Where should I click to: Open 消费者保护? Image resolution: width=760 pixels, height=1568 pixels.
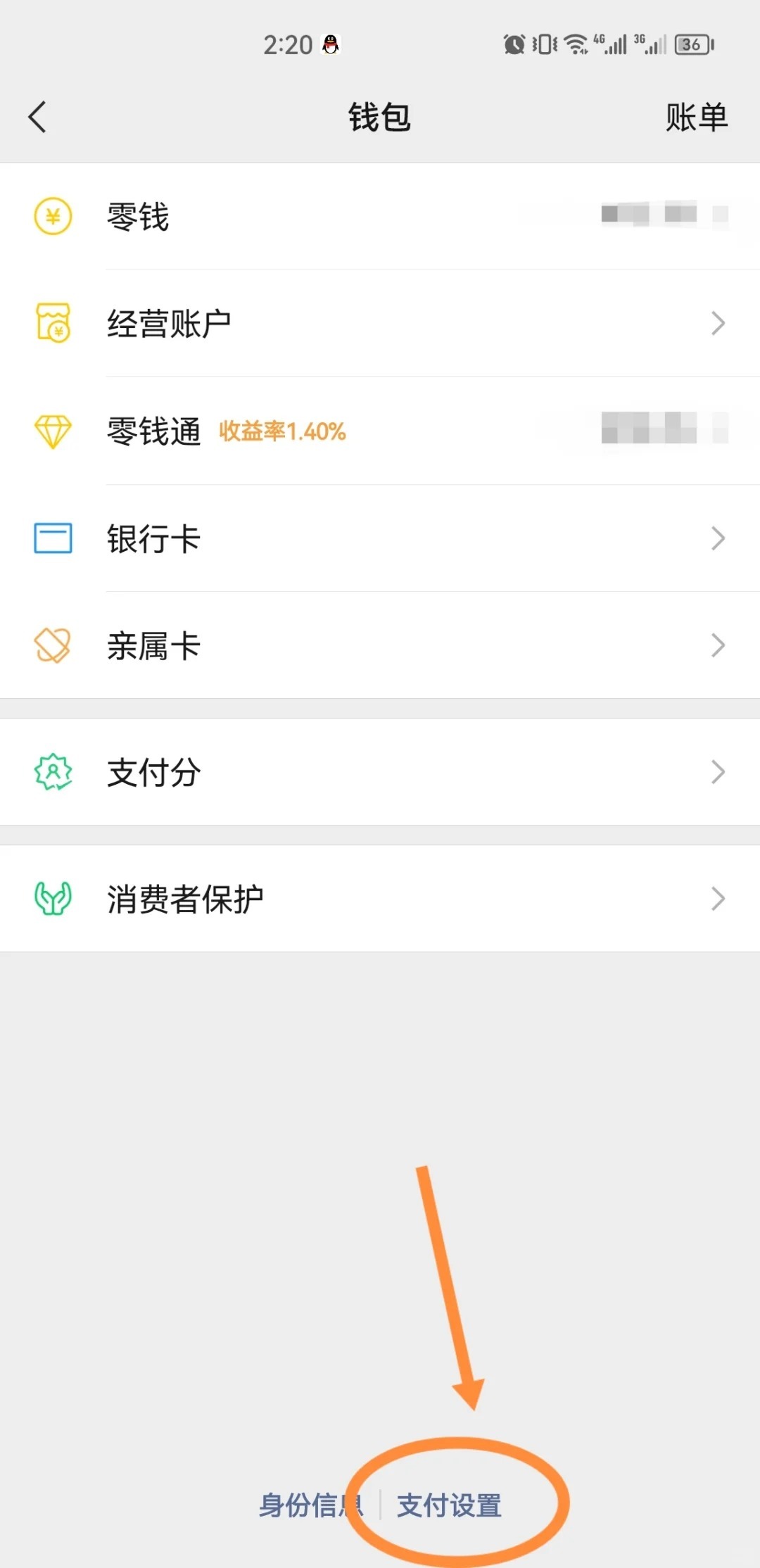point(380,899)
